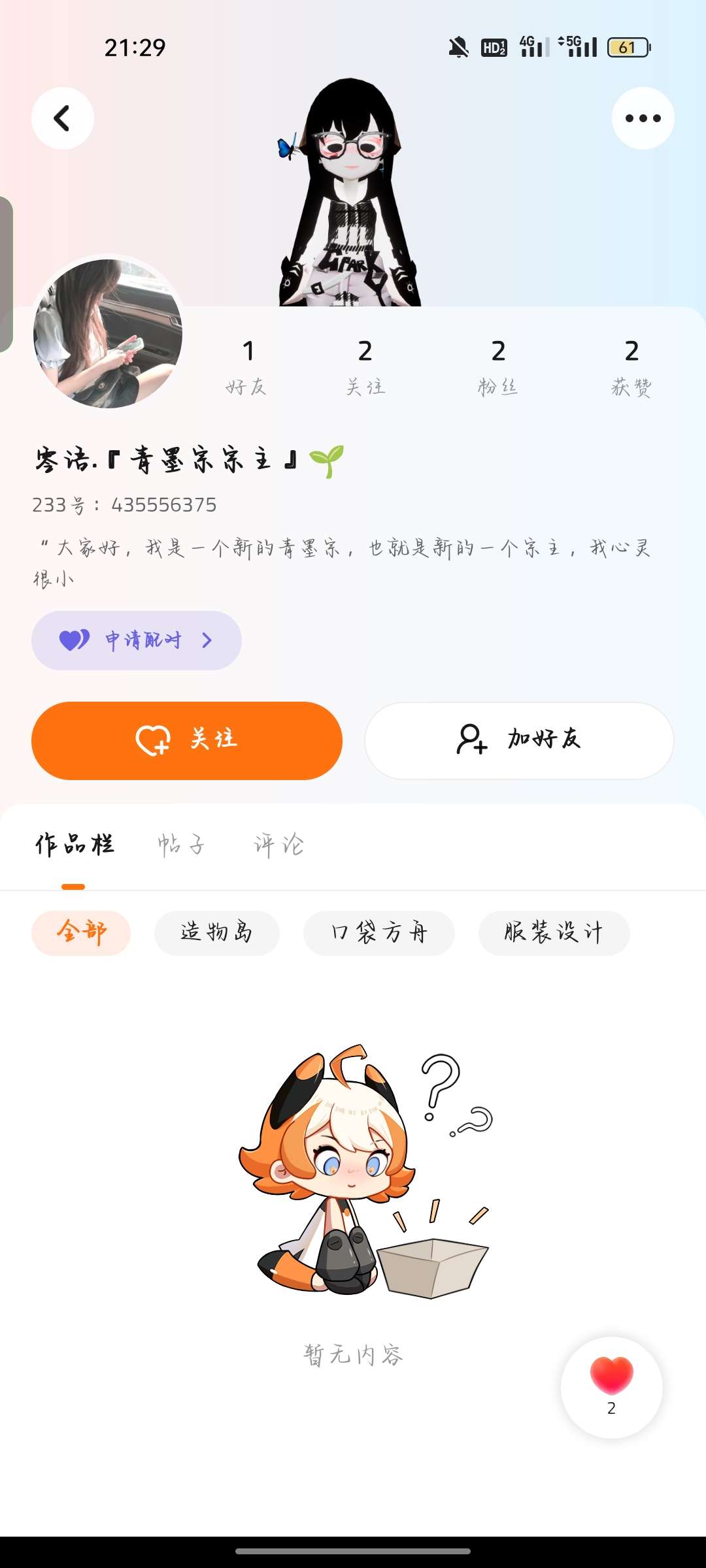View the user's profile avatar photo
The width and height of the screenshot is (706, 1568).
[108, 333]
